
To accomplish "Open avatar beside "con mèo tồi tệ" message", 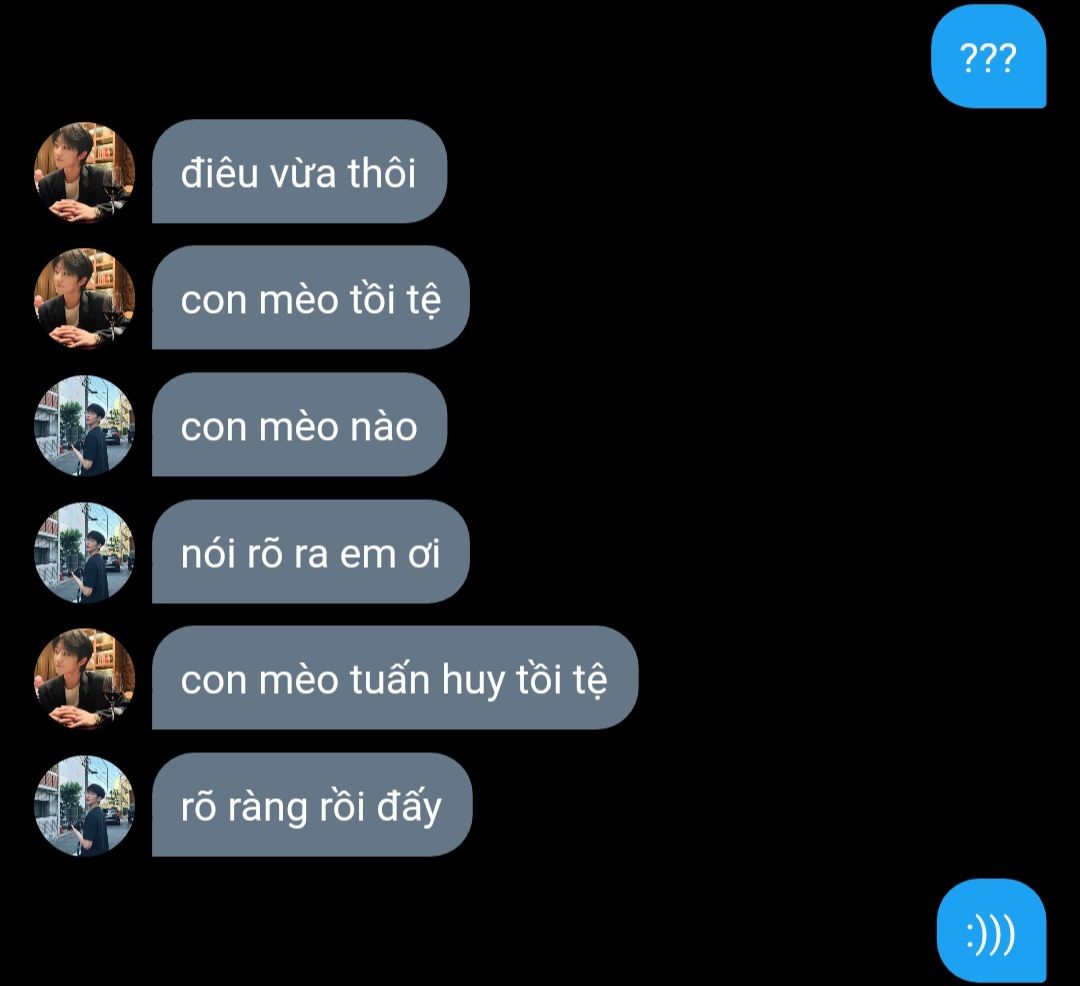I will click(x=84, y=298).
